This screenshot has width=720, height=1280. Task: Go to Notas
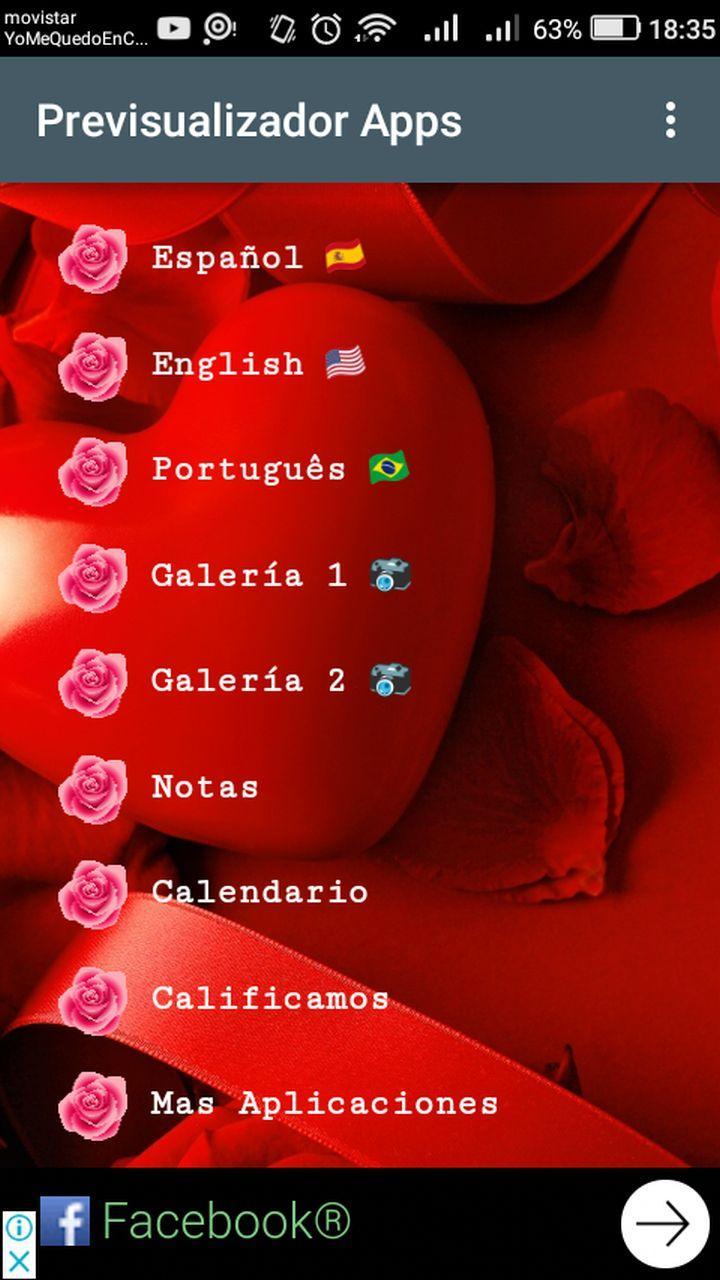(205, 787)
